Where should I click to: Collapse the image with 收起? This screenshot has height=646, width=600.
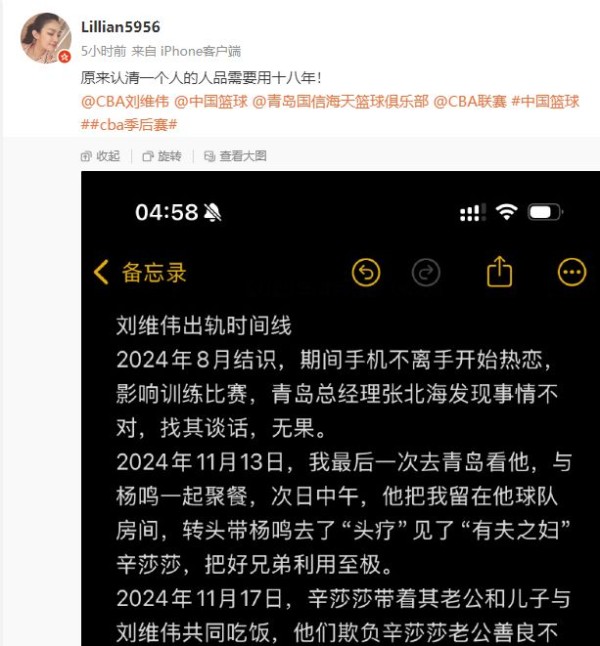click(x=100, y=156)
